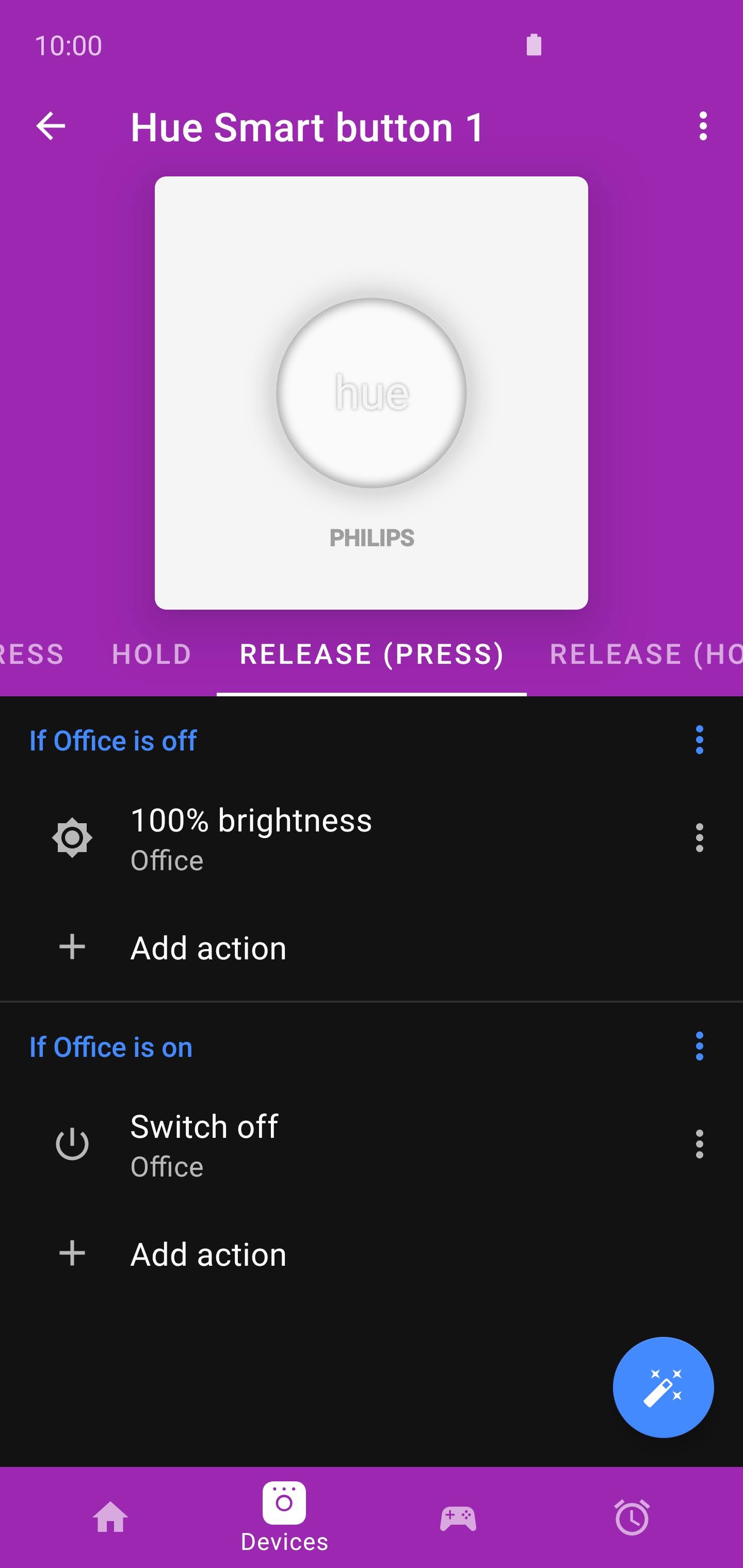Screen dimensions: 743x1568
Task: Open options for "If Office is on" condition
Action: (699, 1047)
